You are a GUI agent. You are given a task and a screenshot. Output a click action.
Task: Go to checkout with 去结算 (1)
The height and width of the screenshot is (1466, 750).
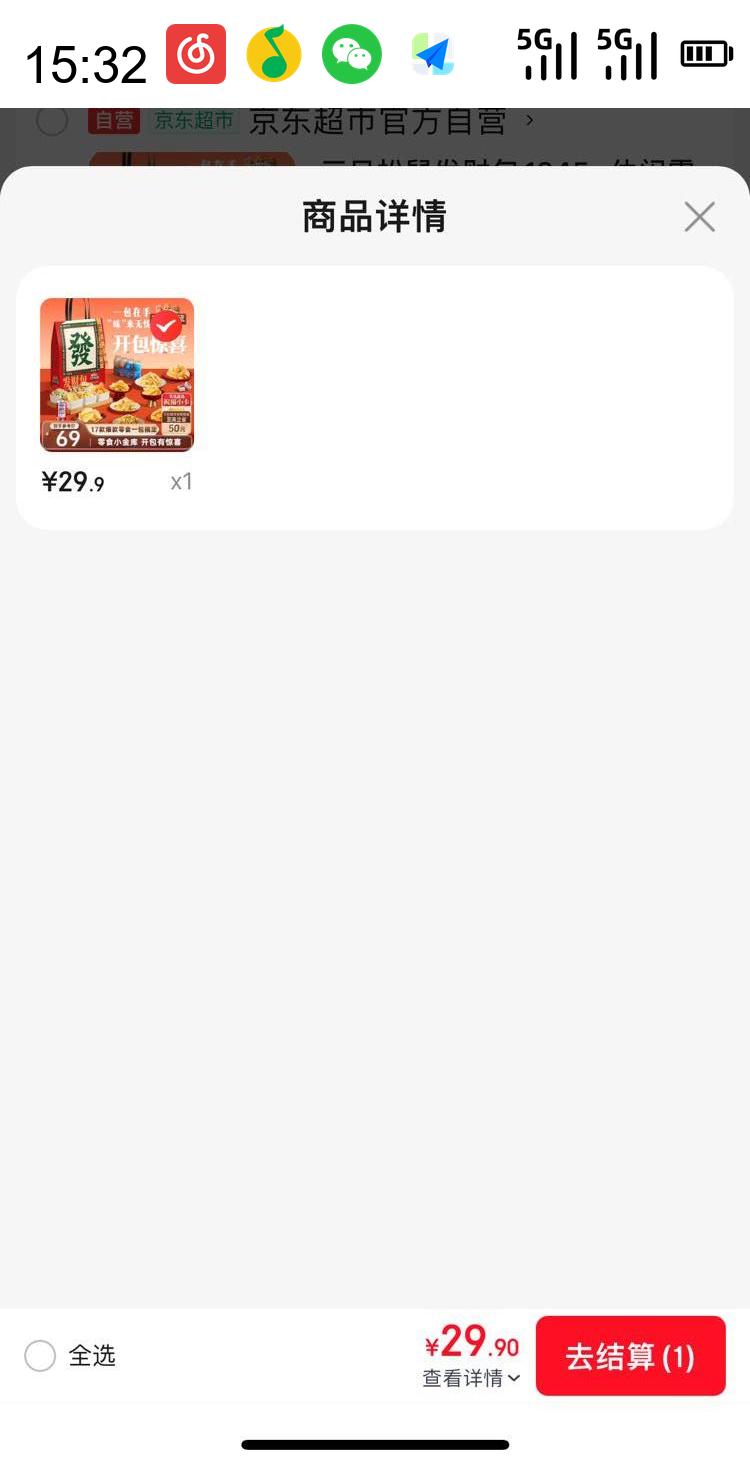point(630,1356)
